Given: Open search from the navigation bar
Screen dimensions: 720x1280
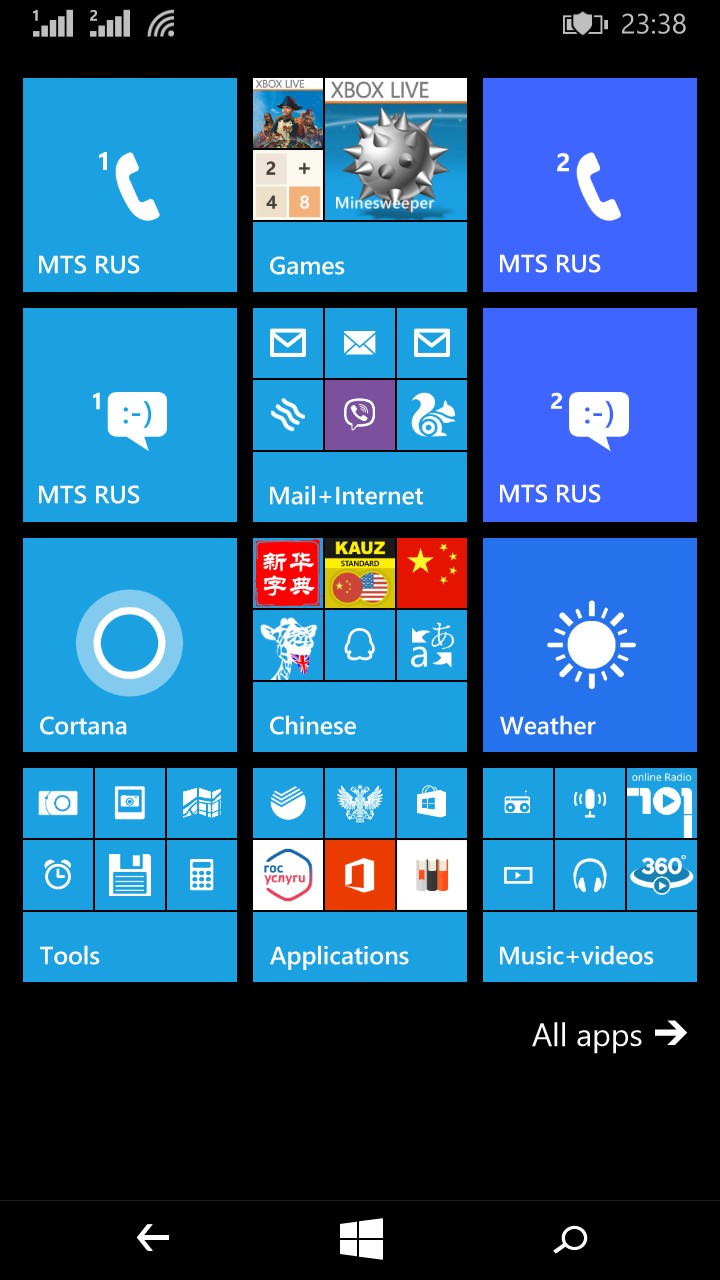Looking at the screenshot, I should click(x=570, y=1240).
